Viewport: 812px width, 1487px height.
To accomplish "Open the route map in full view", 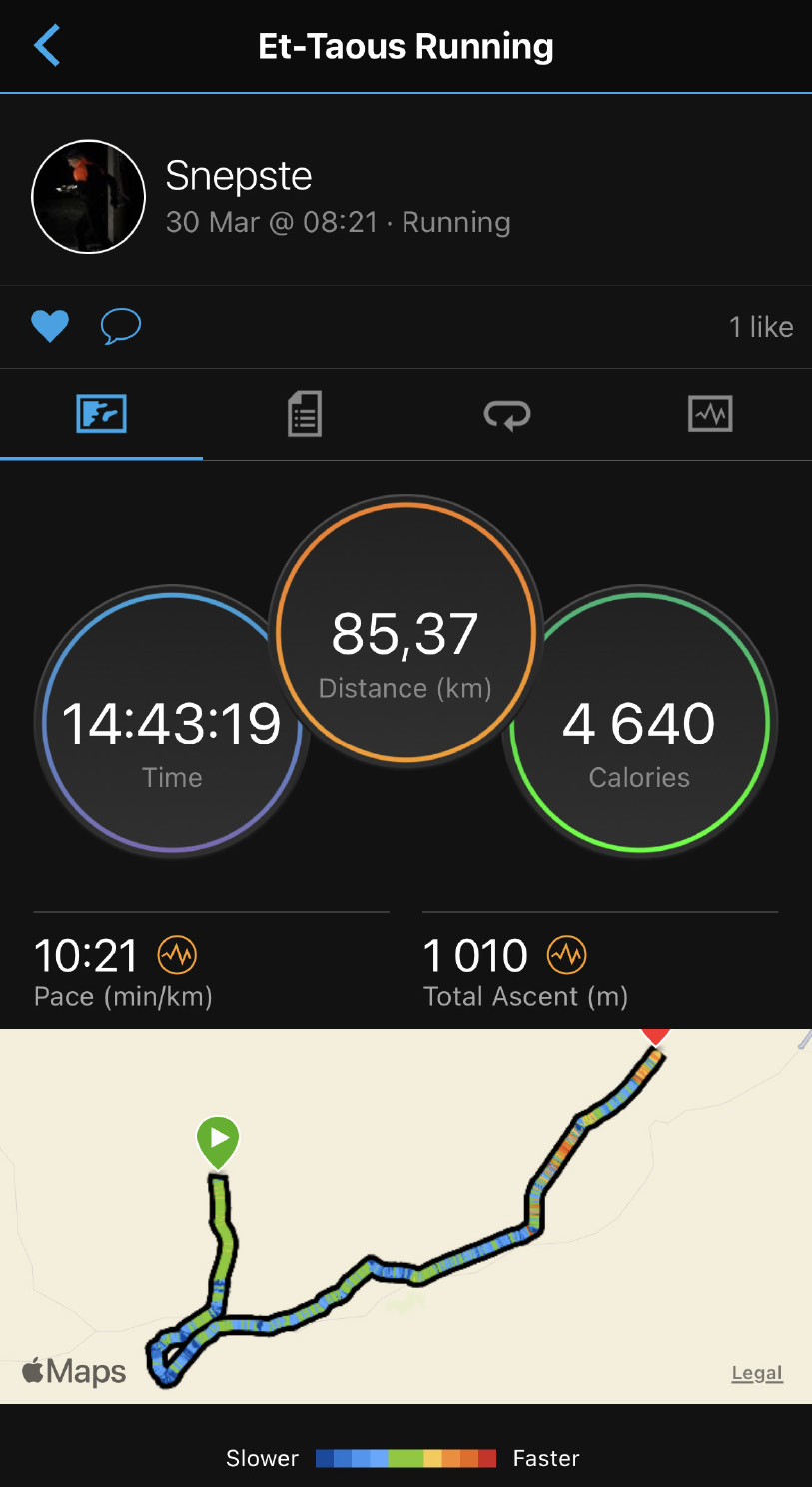I will coord(406,1214).
